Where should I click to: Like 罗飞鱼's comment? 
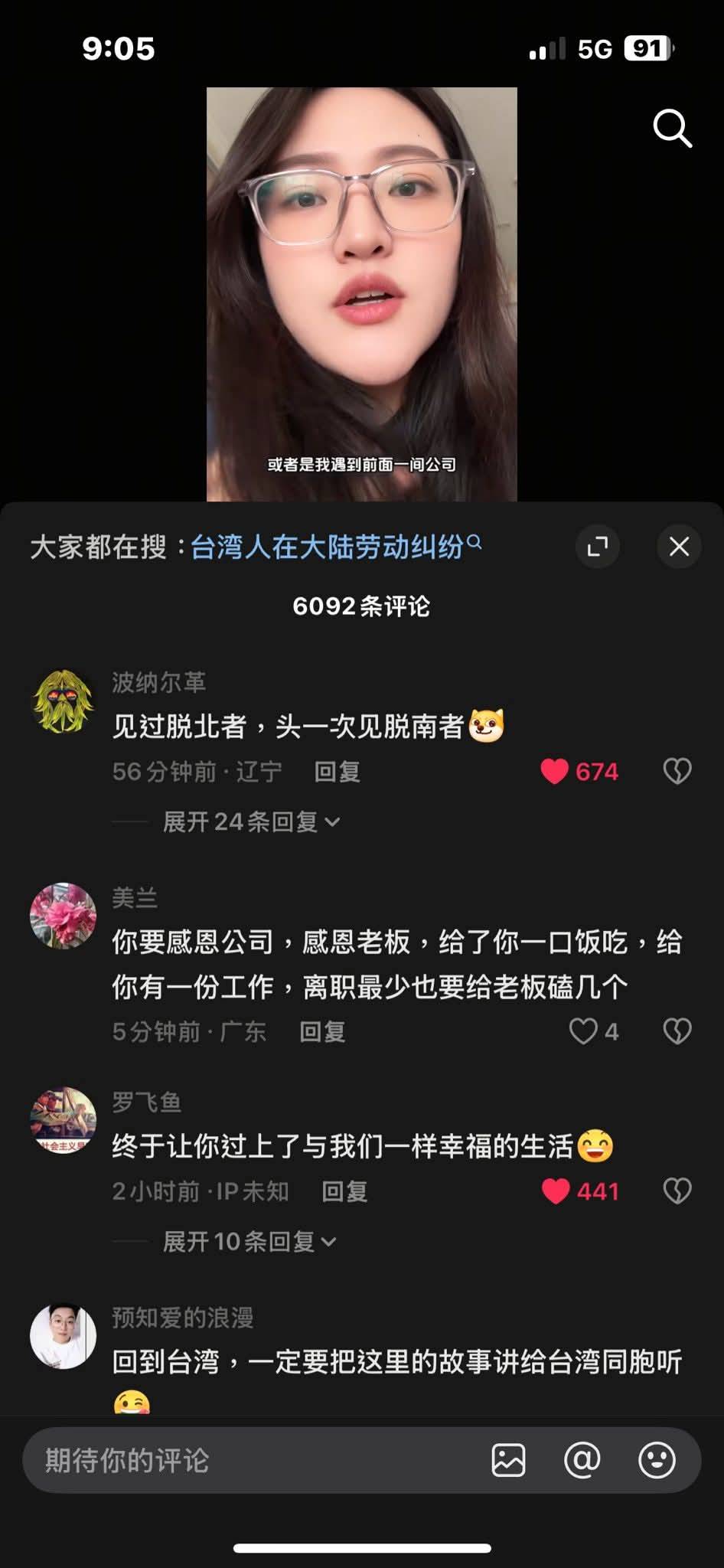pos(556,1191)
